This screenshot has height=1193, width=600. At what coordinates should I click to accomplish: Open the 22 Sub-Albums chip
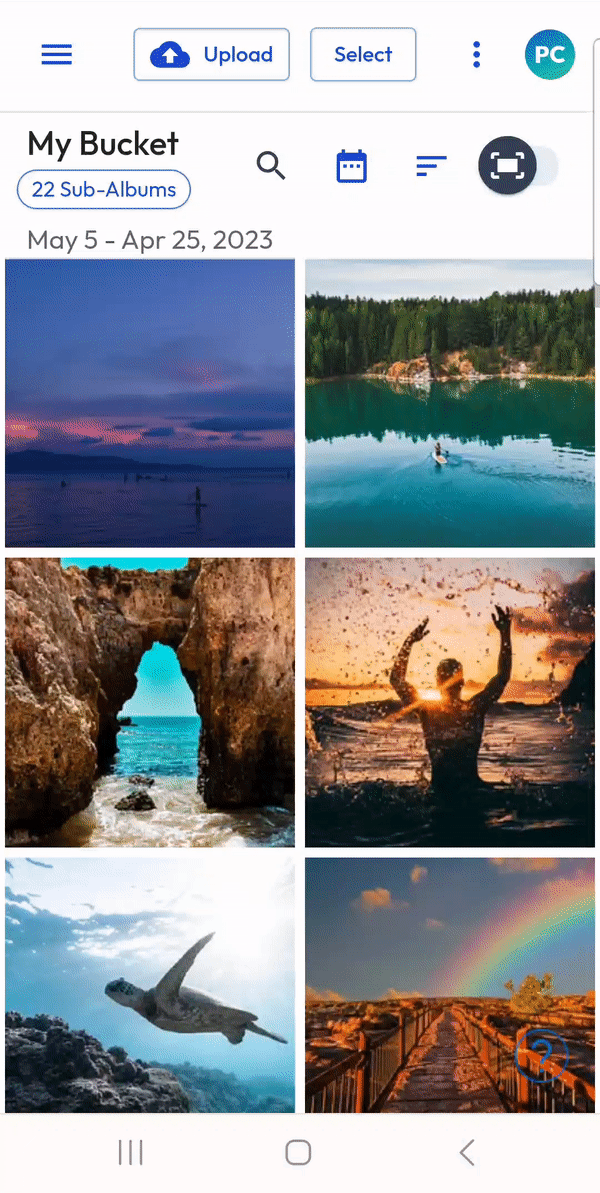pyautogui.click(x=103, y=189)
